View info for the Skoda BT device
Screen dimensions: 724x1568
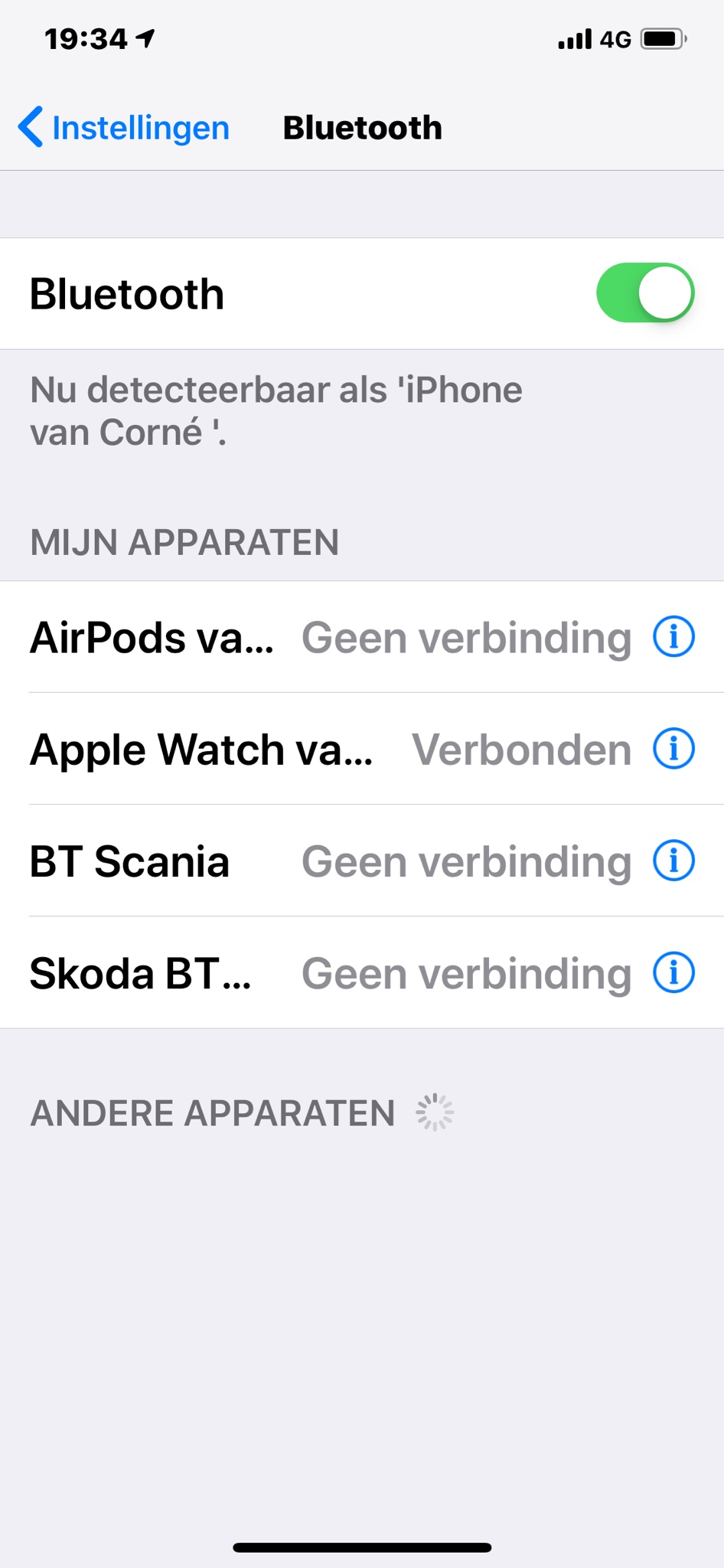[673, 972]
